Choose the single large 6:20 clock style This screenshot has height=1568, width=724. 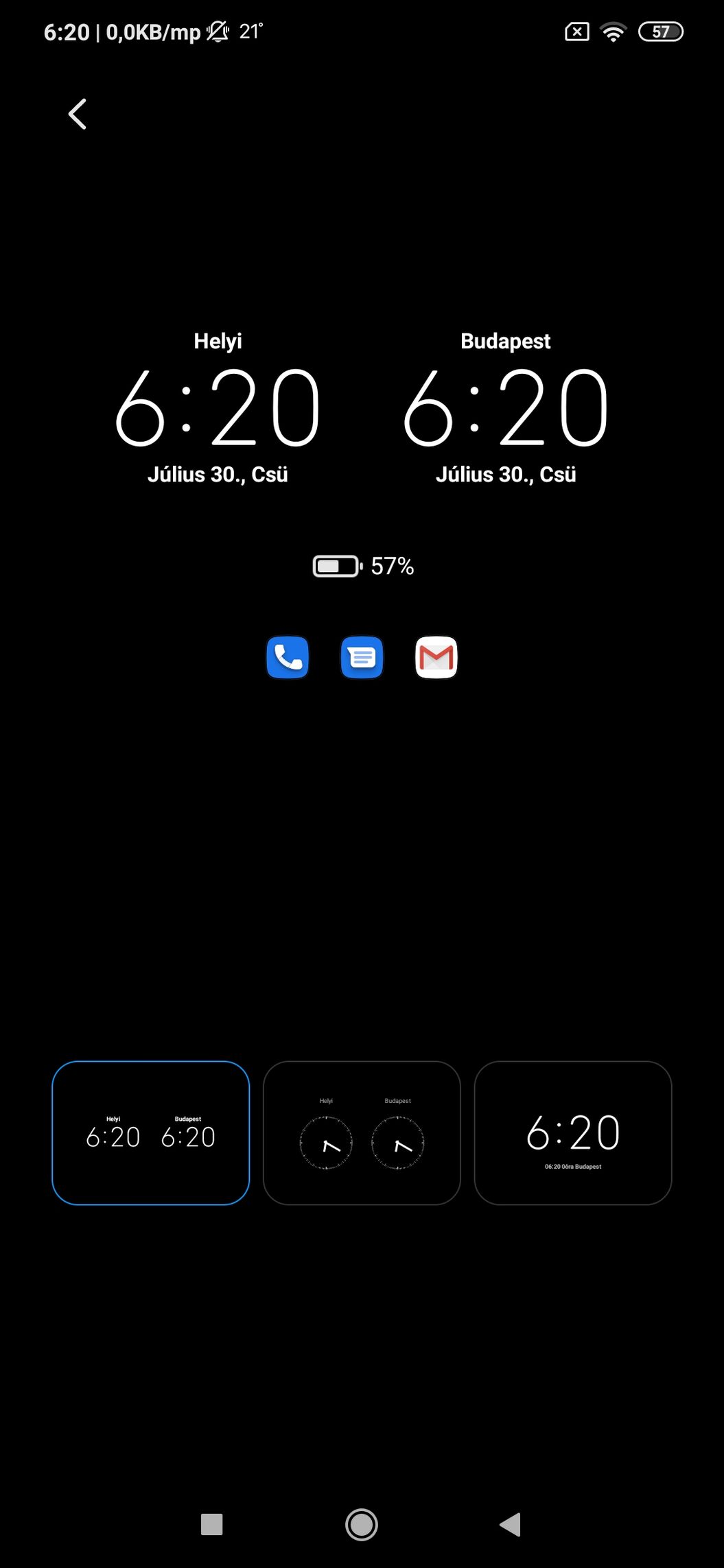click(572, 1132)
